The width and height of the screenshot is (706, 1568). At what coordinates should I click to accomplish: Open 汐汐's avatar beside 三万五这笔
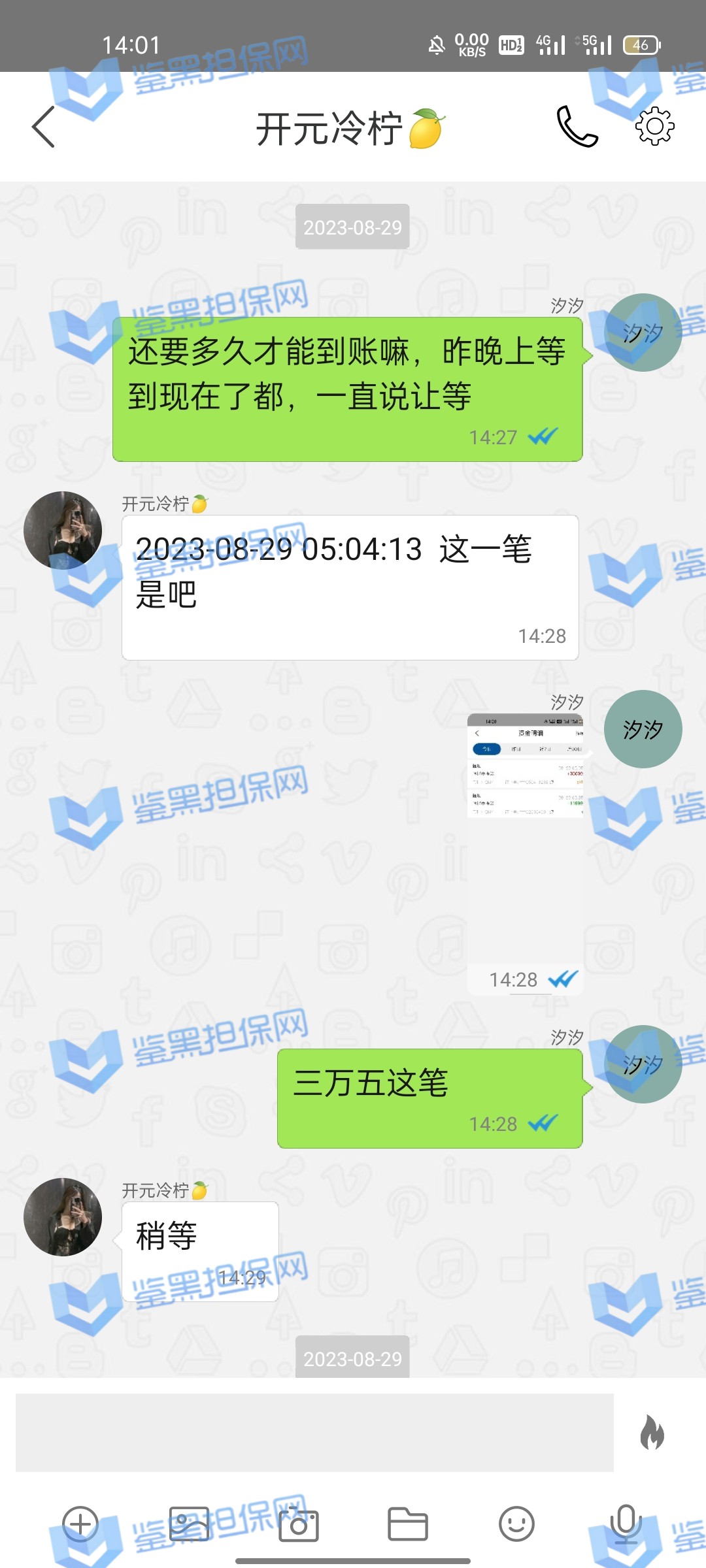[643, 1064]
